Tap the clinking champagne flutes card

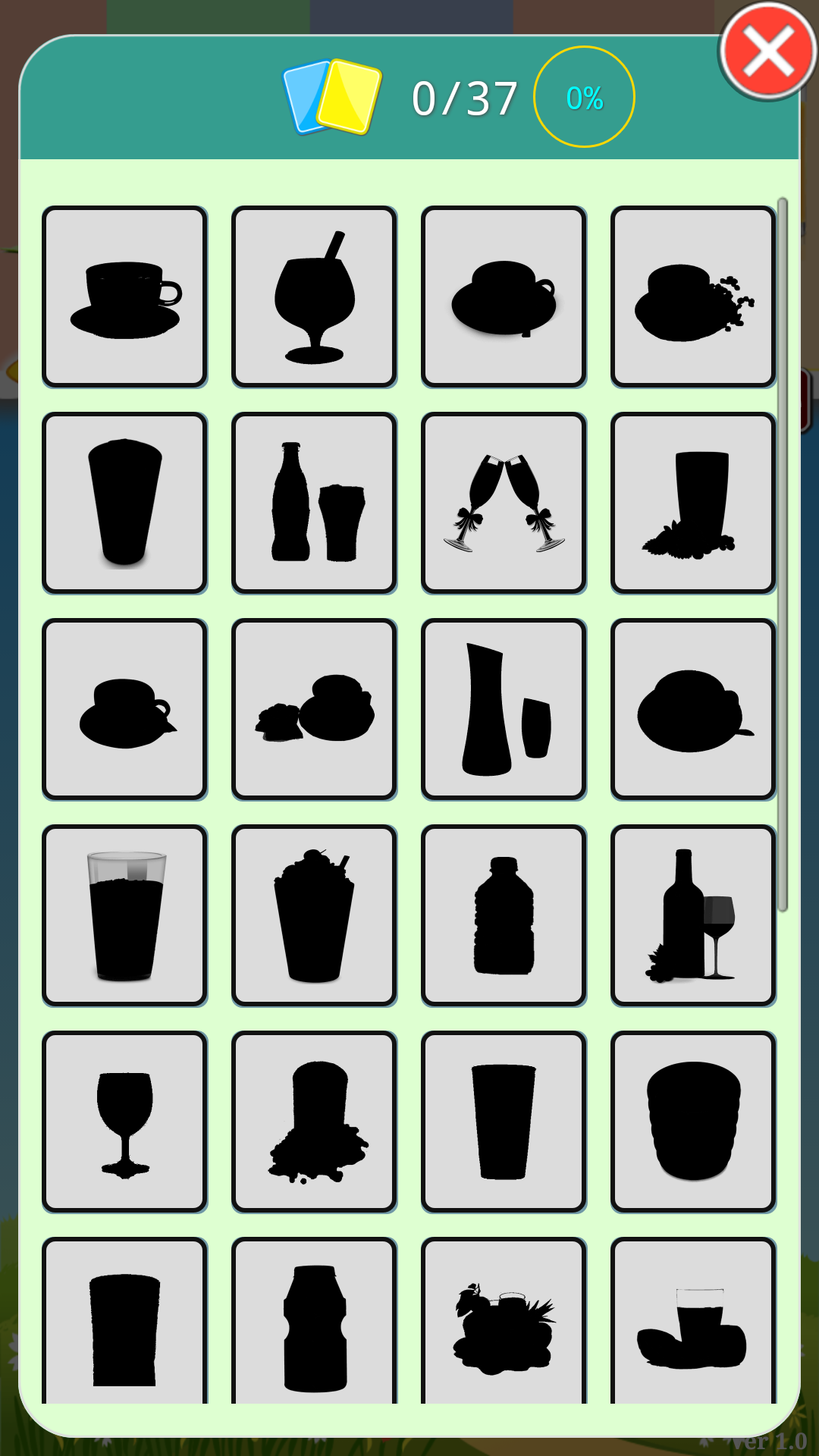pyautogui.click(x=504, y=504)
